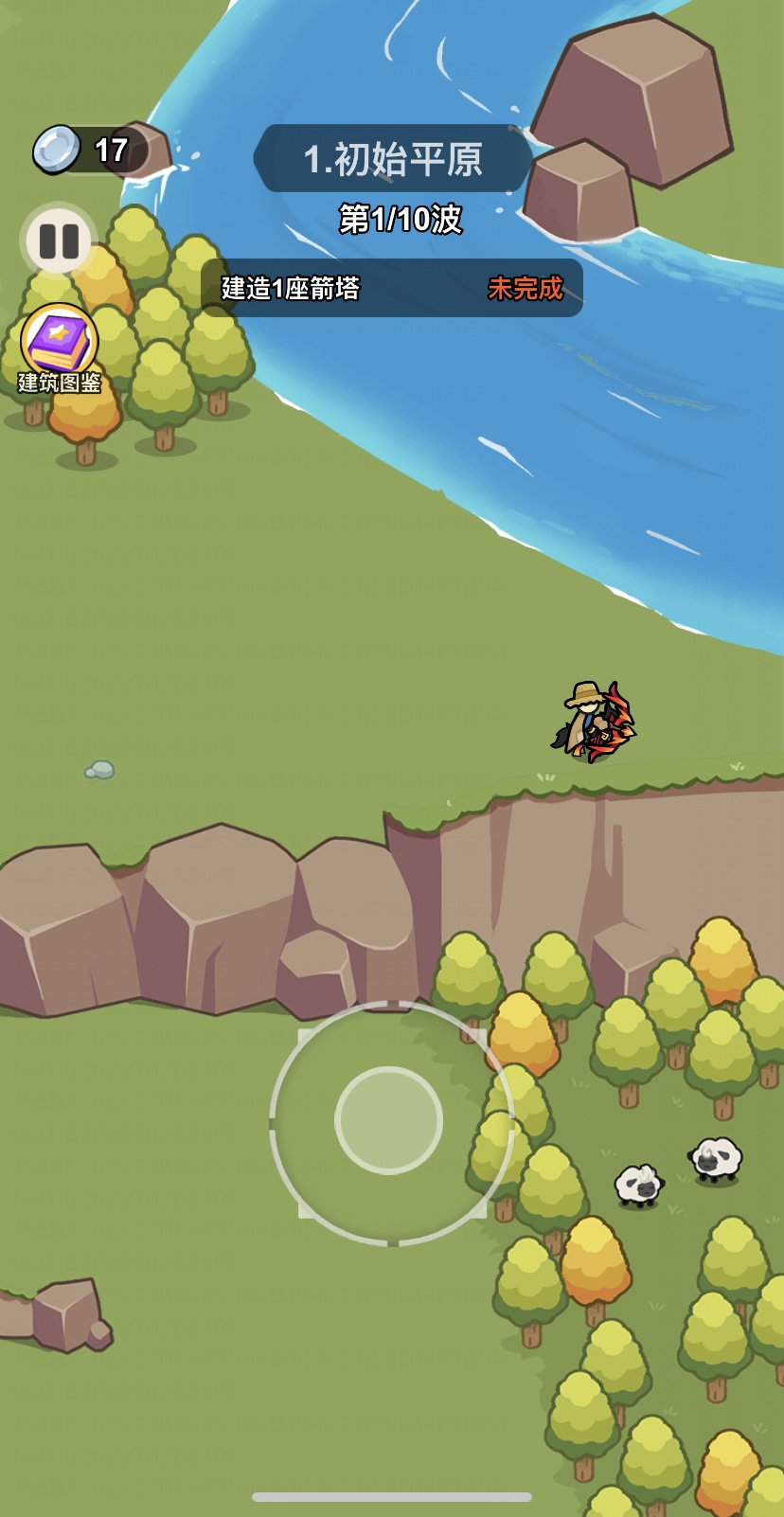784x1517 pixels.
Task: Pause the game
Action: pyautogui.click(x=59, y=241)
